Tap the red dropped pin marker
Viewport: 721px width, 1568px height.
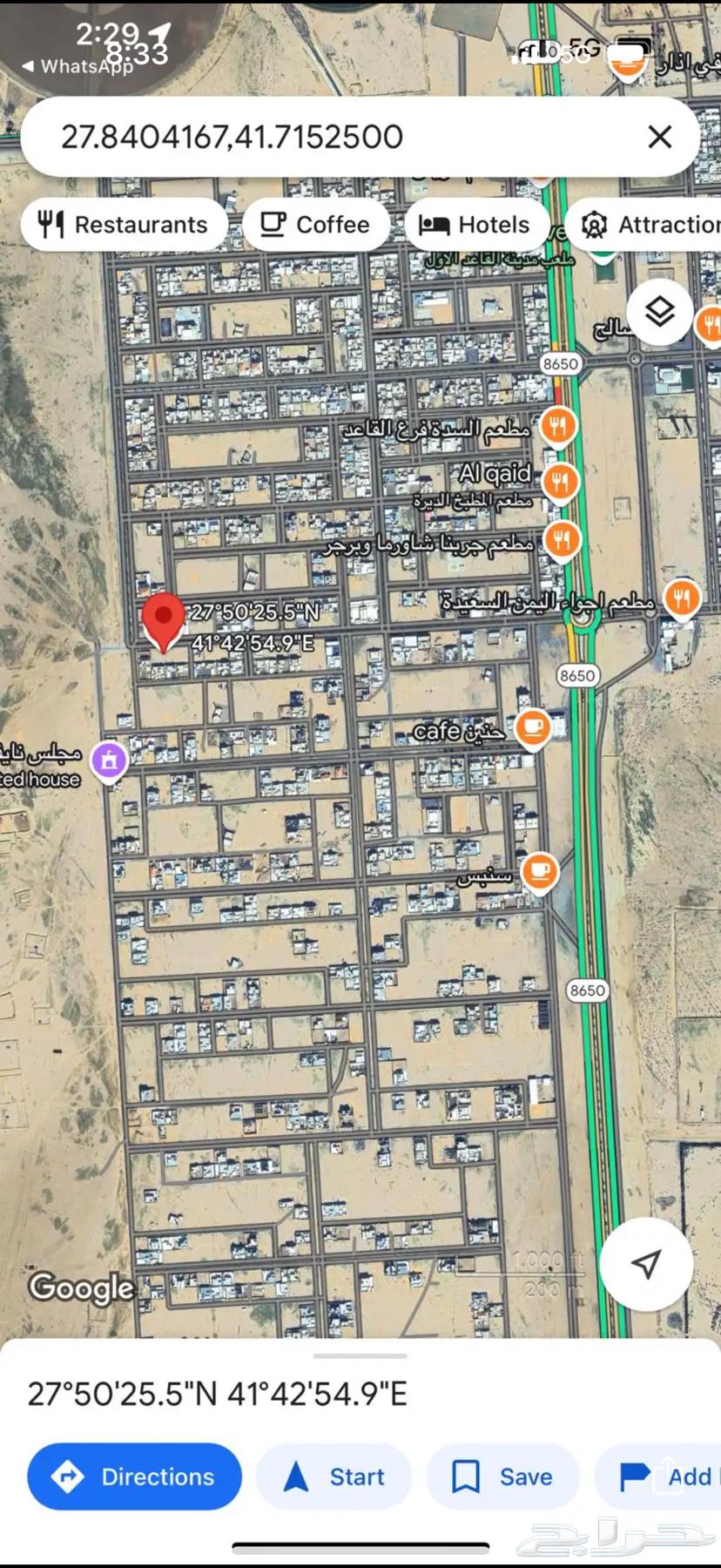point(163,618)
